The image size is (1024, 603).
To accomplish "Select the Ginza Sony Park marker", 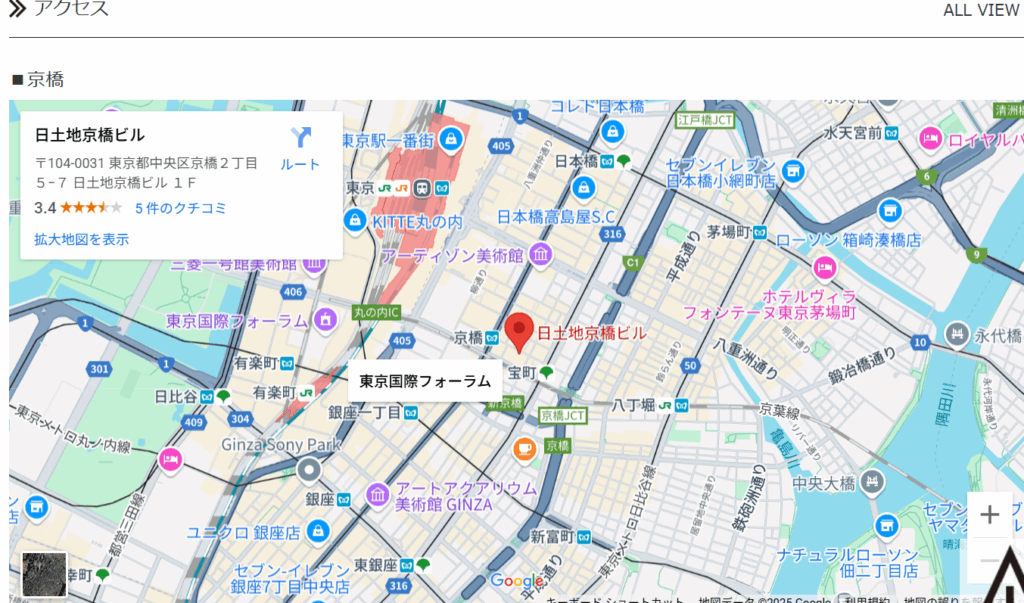I will pyautogui.click(x=308, y=469).
